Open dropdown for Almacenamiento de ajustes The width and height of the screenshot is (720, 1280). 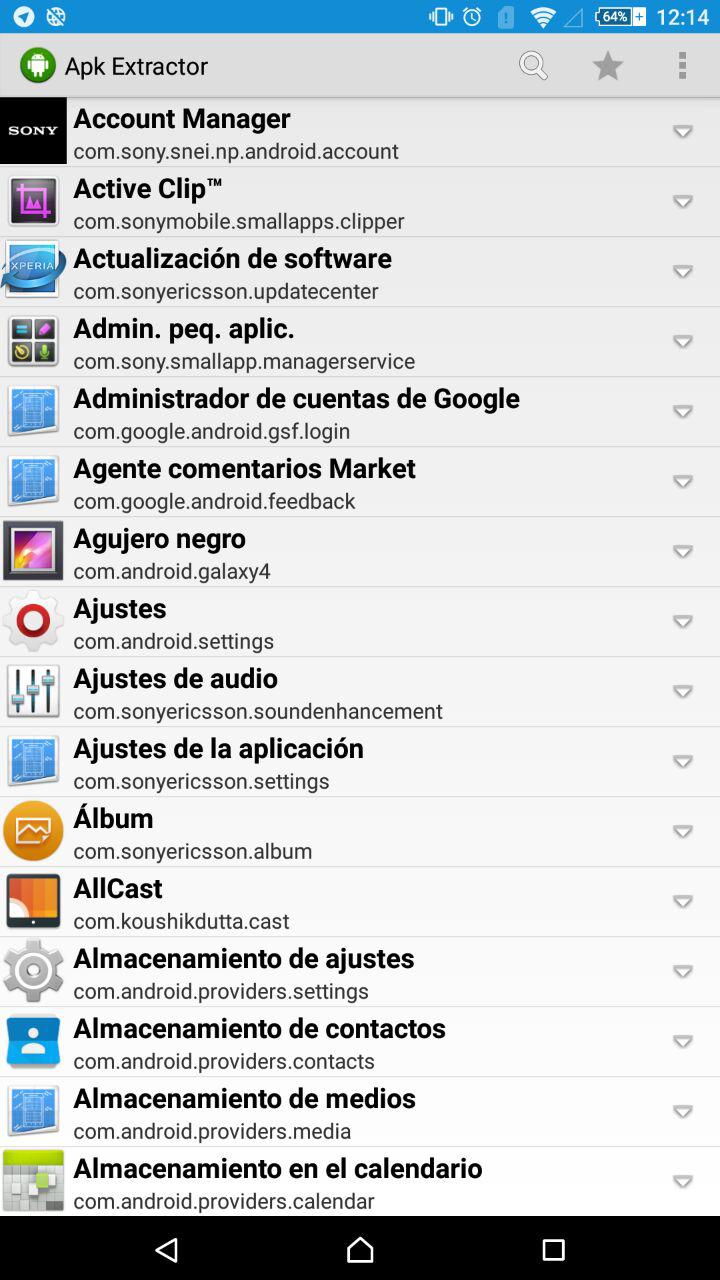pos(683,972)
